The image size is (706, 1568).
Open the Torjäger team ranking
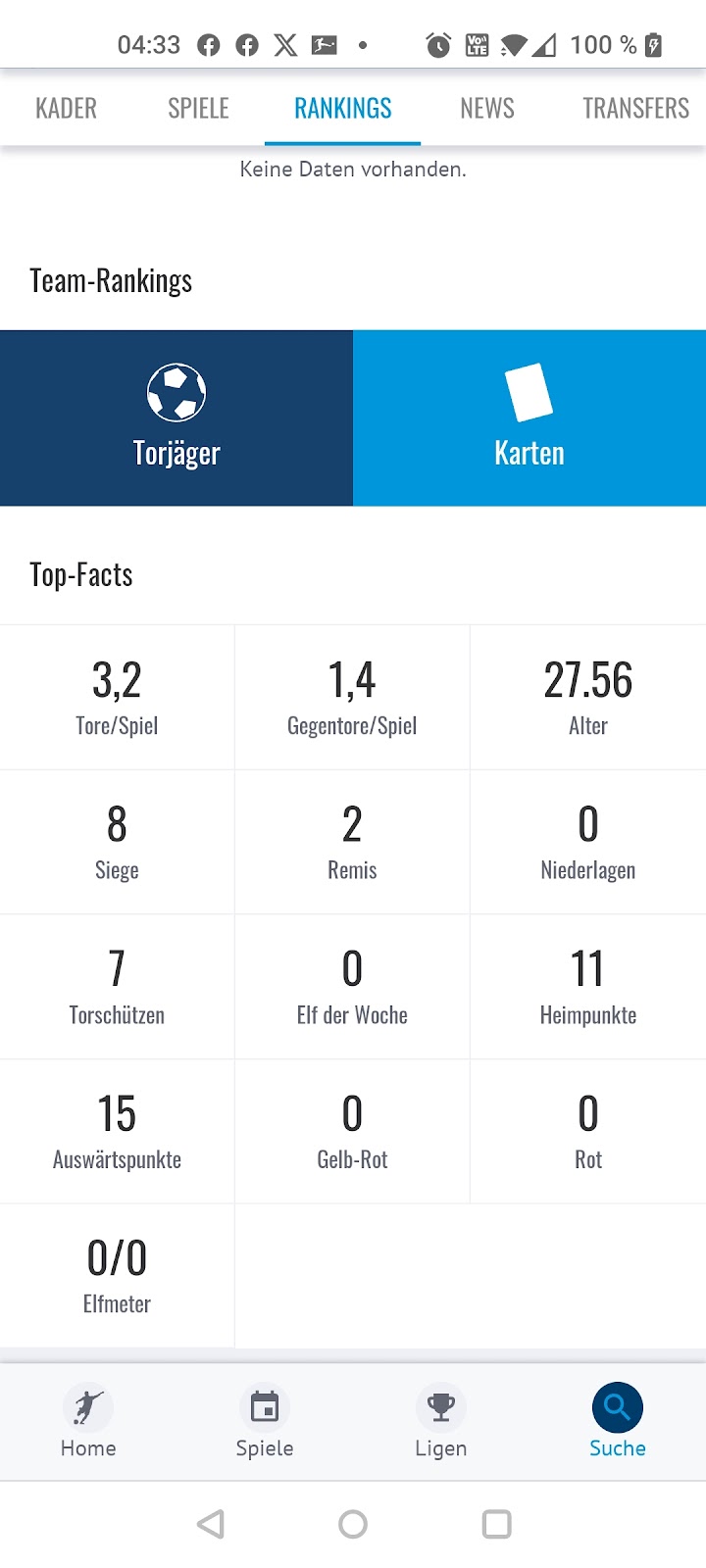coord(176,417)
